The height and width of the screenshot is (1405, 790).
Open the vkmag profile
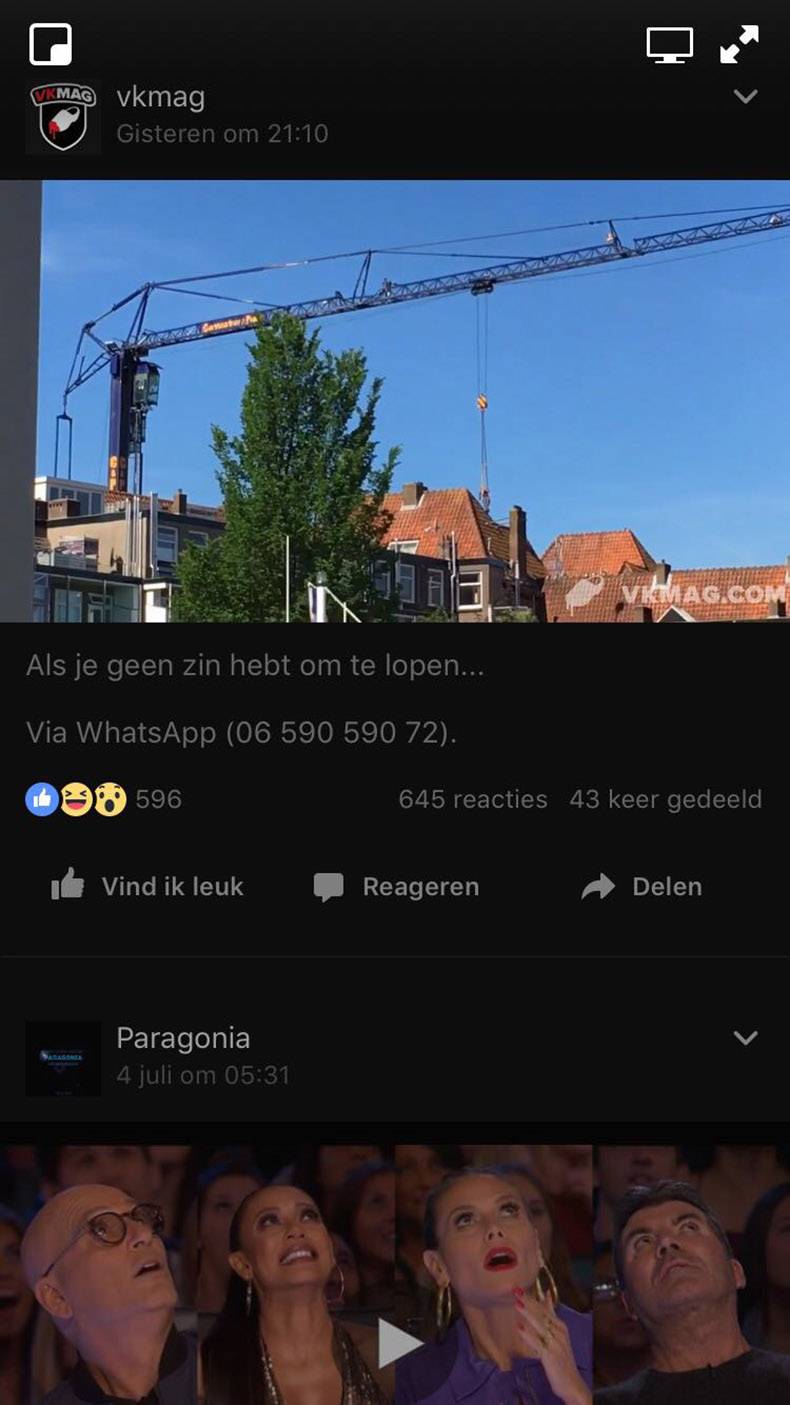(x=160, y=97)
